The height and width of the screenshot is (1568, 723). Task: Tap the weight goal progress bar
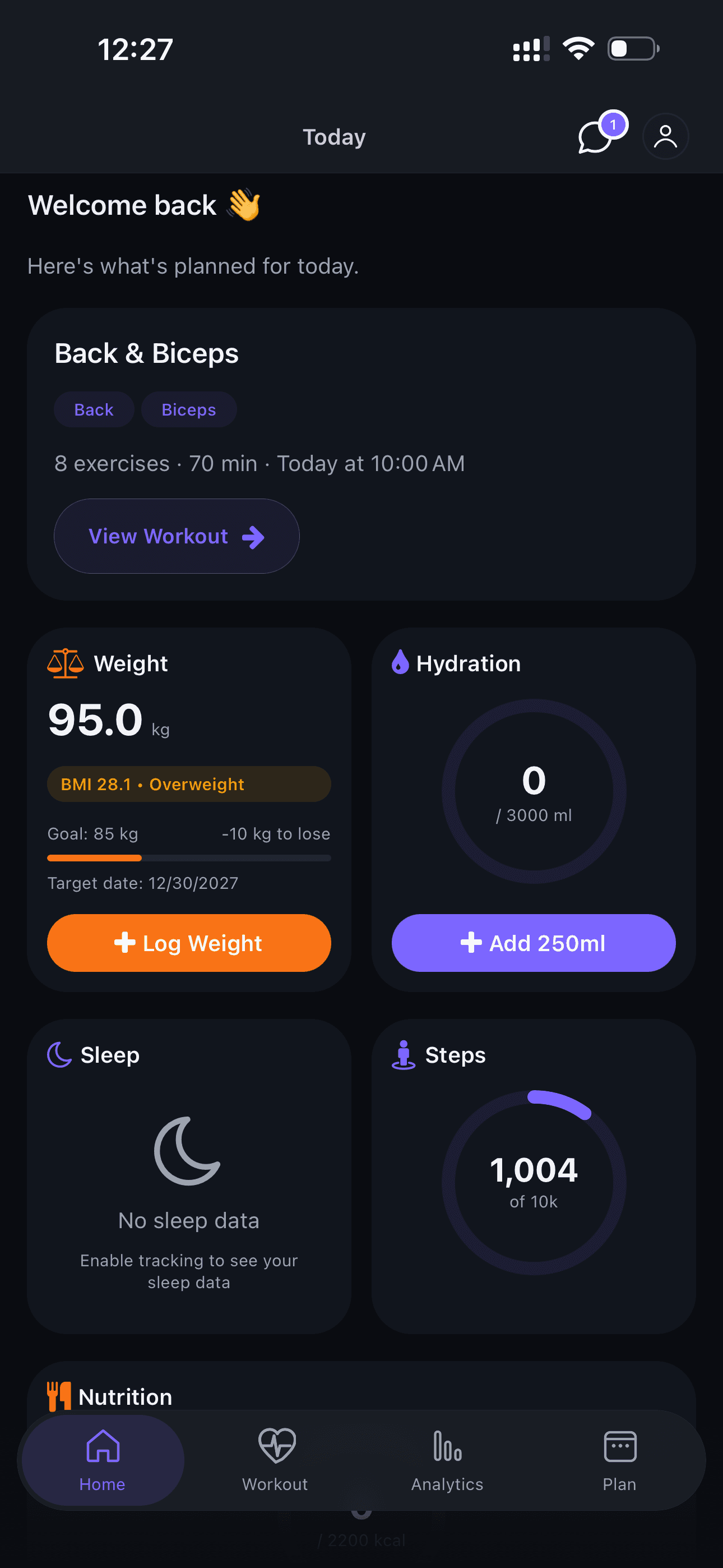point(189,857)
